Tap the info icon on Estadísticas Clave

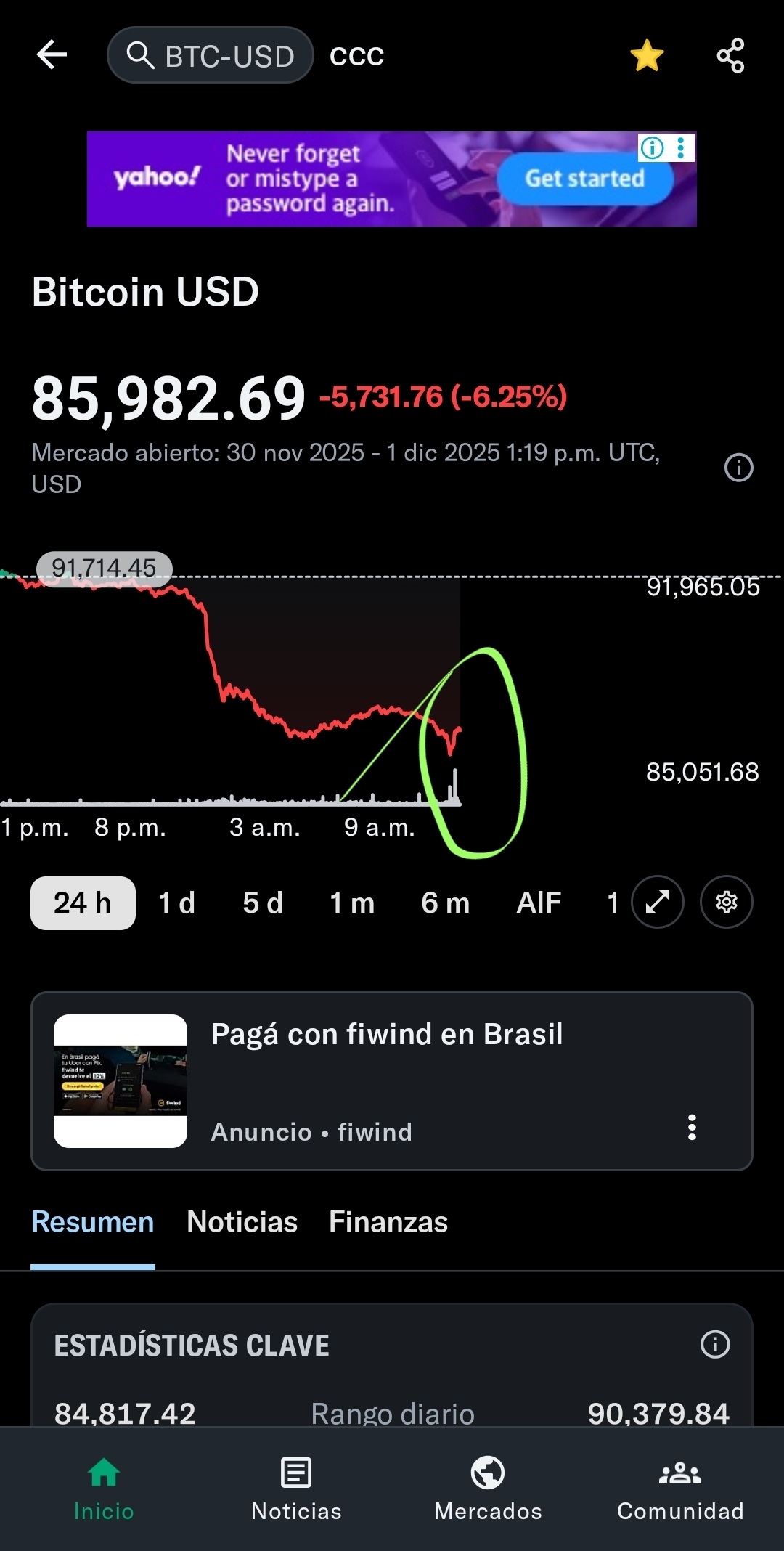click(x=714, y=1343)
